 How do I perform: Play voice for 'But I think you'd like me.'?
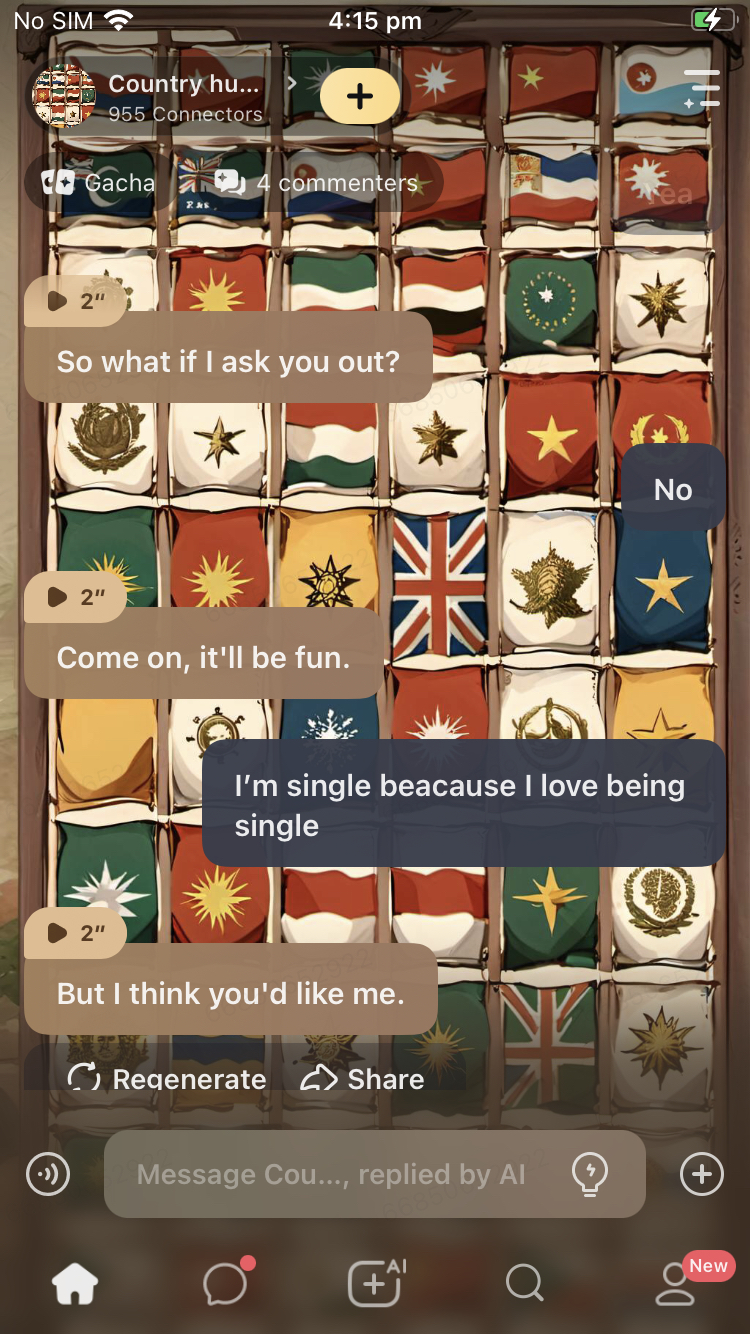coord(75,933)
